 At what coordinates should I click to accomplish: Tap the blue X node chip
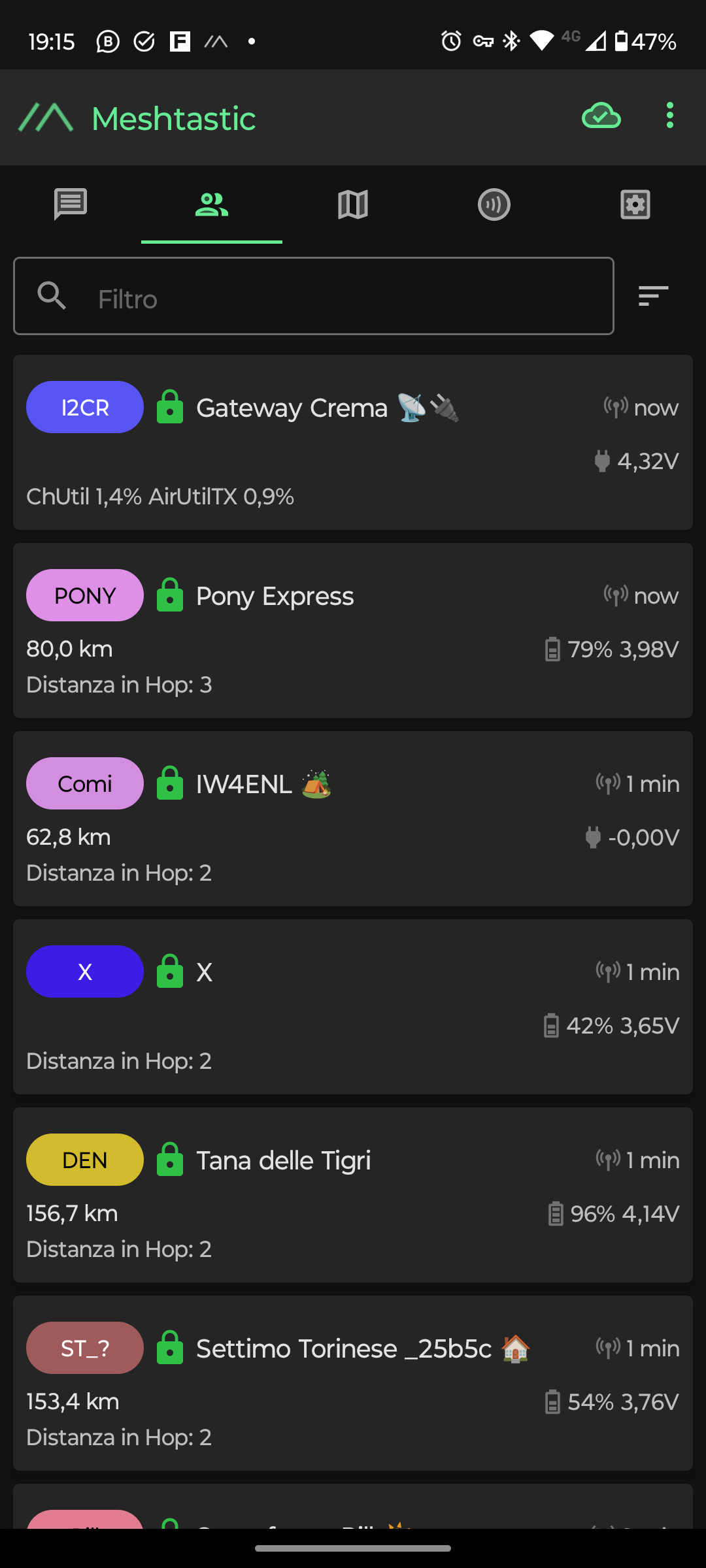tap(85, 972)
